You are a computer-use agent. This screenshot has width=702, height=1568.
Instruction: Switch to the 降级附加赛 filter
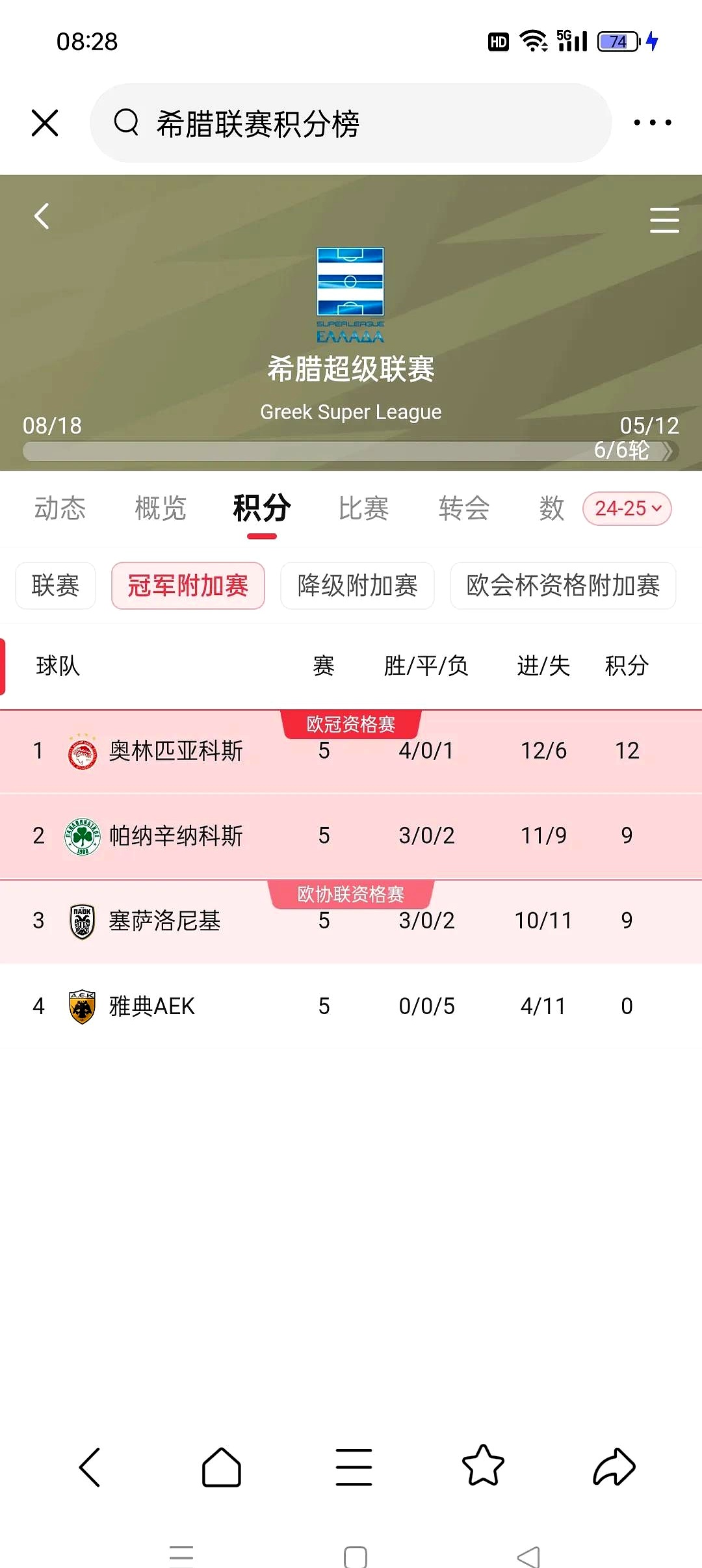[x=357, y=586]
